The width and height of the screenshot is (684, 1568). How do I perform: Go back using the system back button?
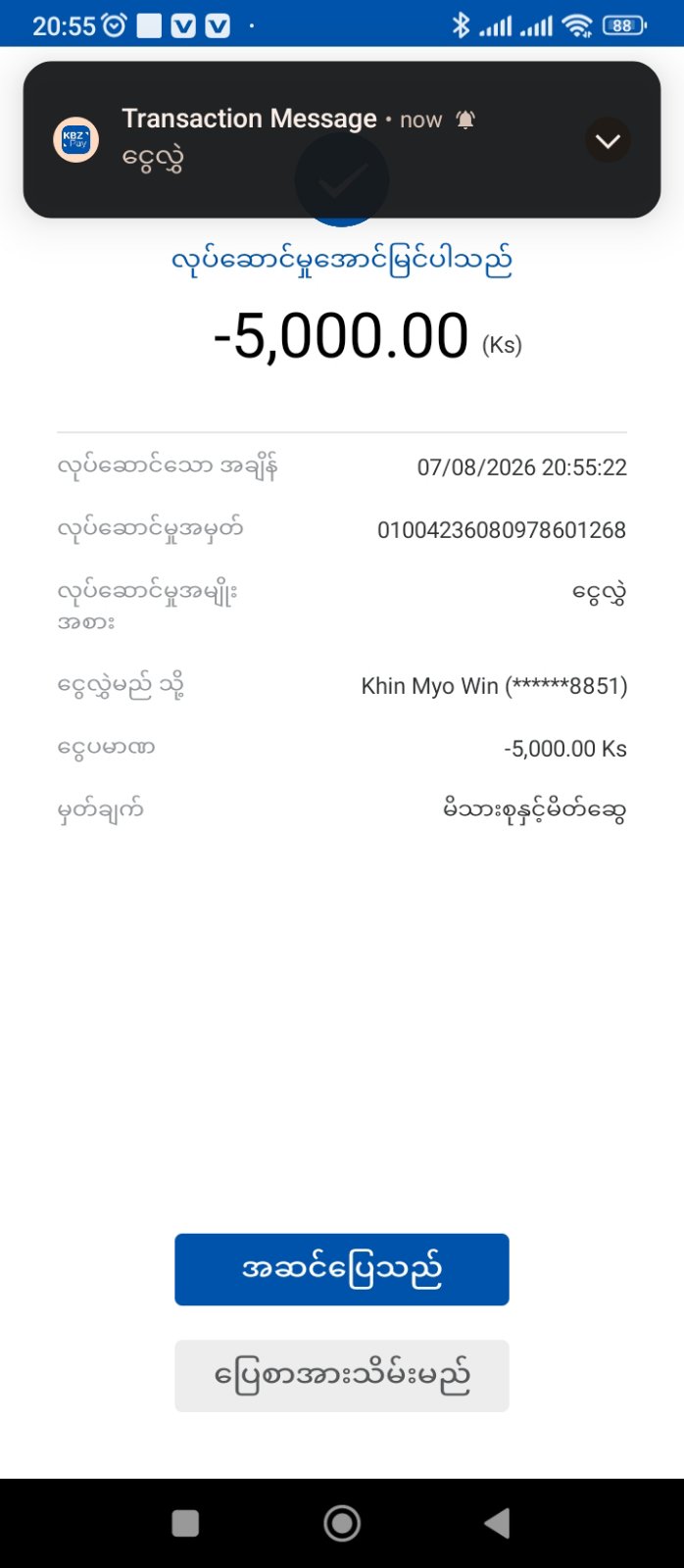coord(498,1523)
